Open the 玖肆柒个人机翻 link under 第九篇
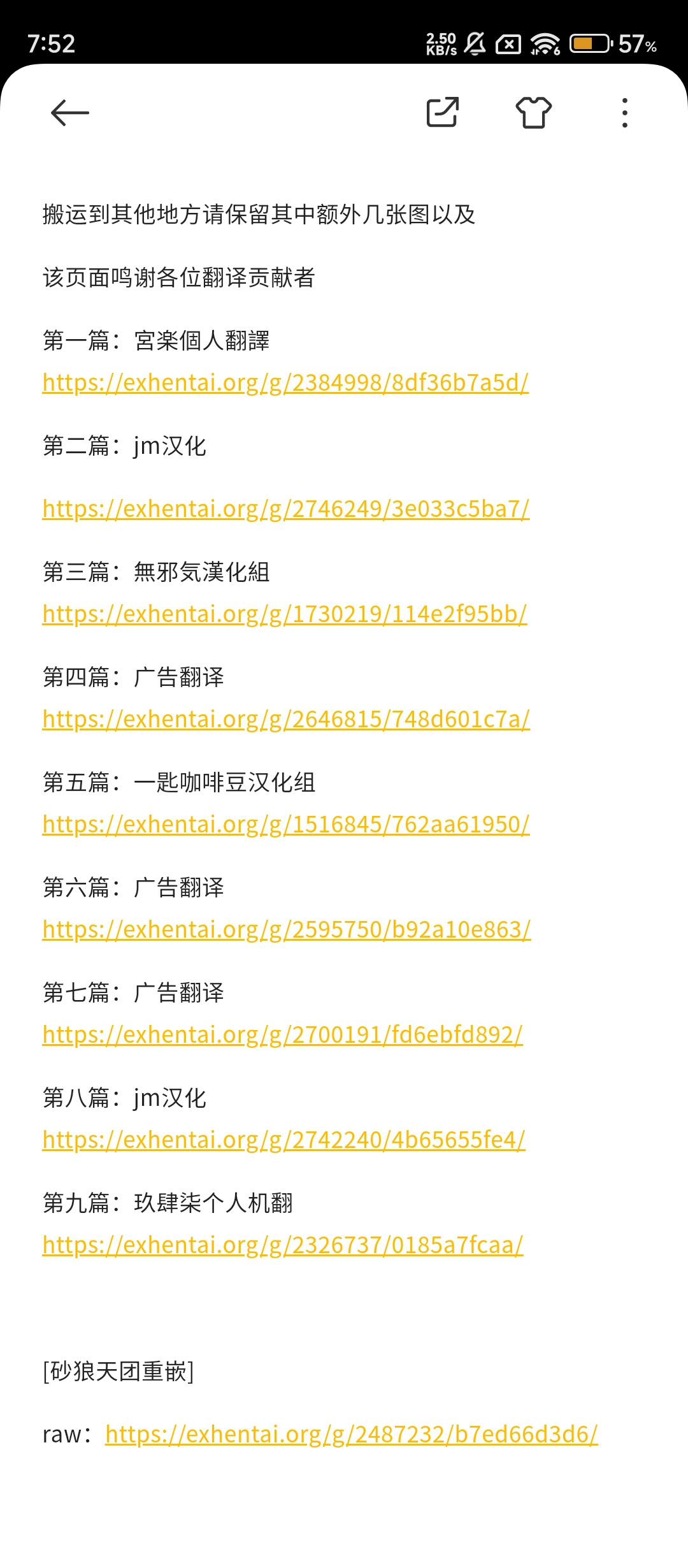Image resolution: width=688 pixels, height=1568 pixels. [282, 1244]
